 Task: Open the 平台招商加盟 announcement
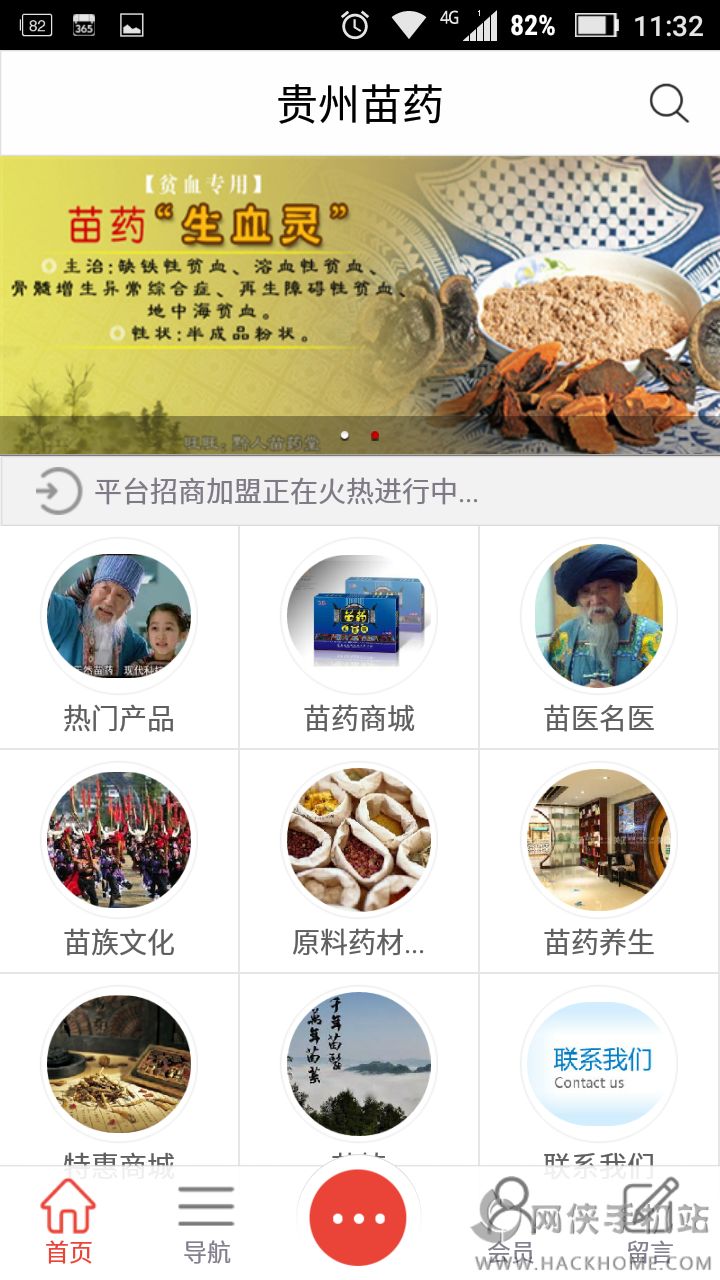360,492
